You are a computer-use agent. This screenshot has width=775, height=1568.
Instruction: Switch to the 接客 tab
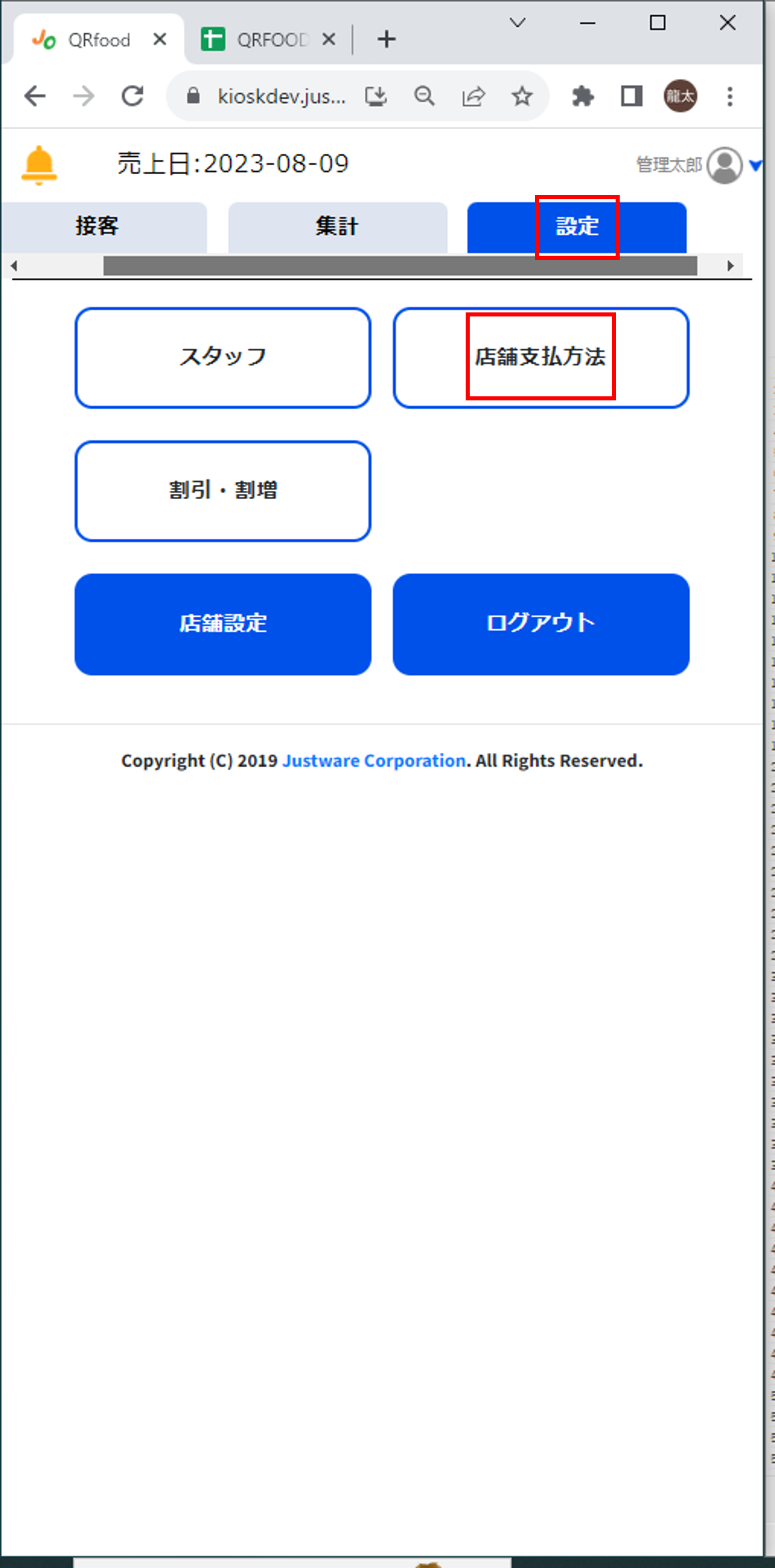click(97, 226)
